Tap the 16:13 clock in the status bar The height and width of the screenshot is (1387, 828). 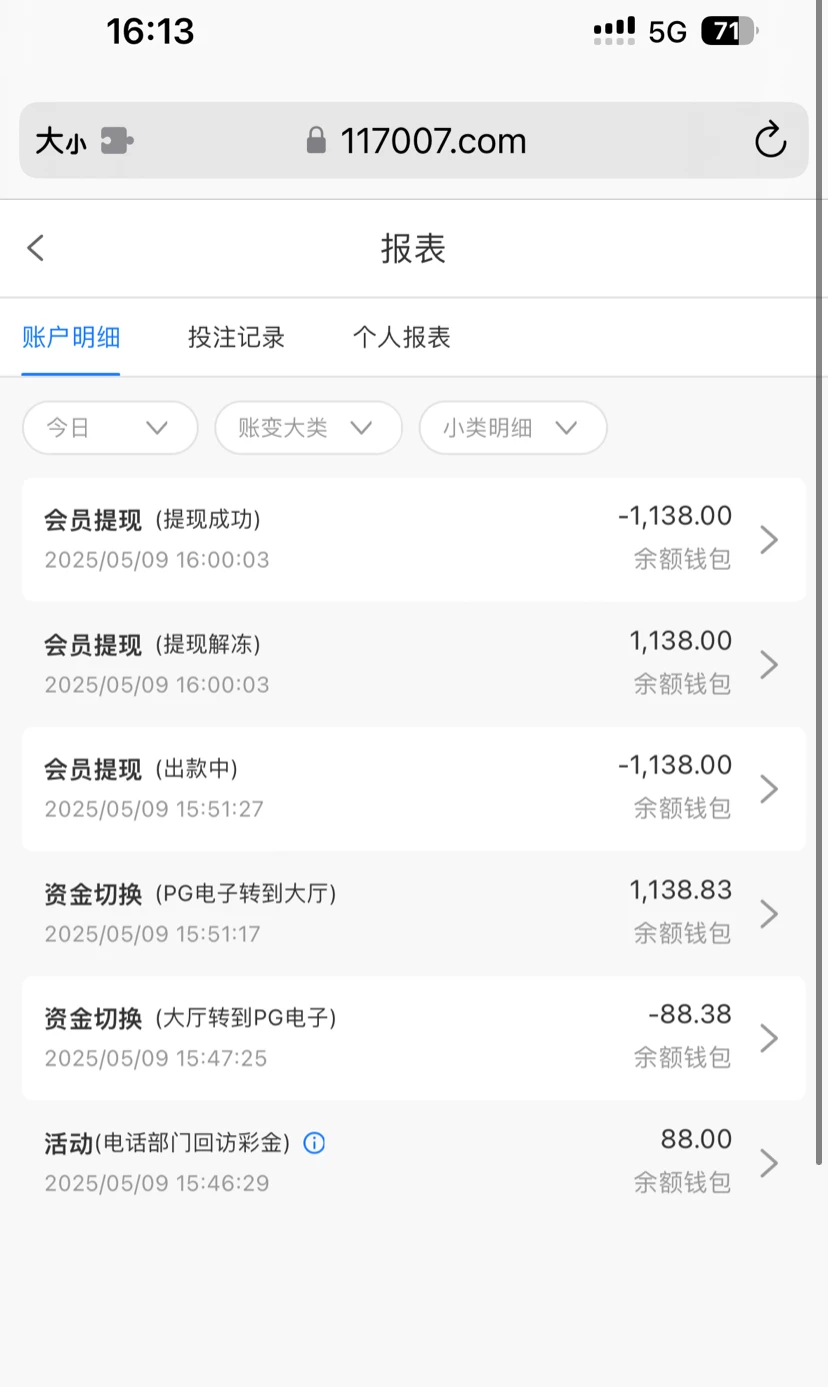point(151,31)
